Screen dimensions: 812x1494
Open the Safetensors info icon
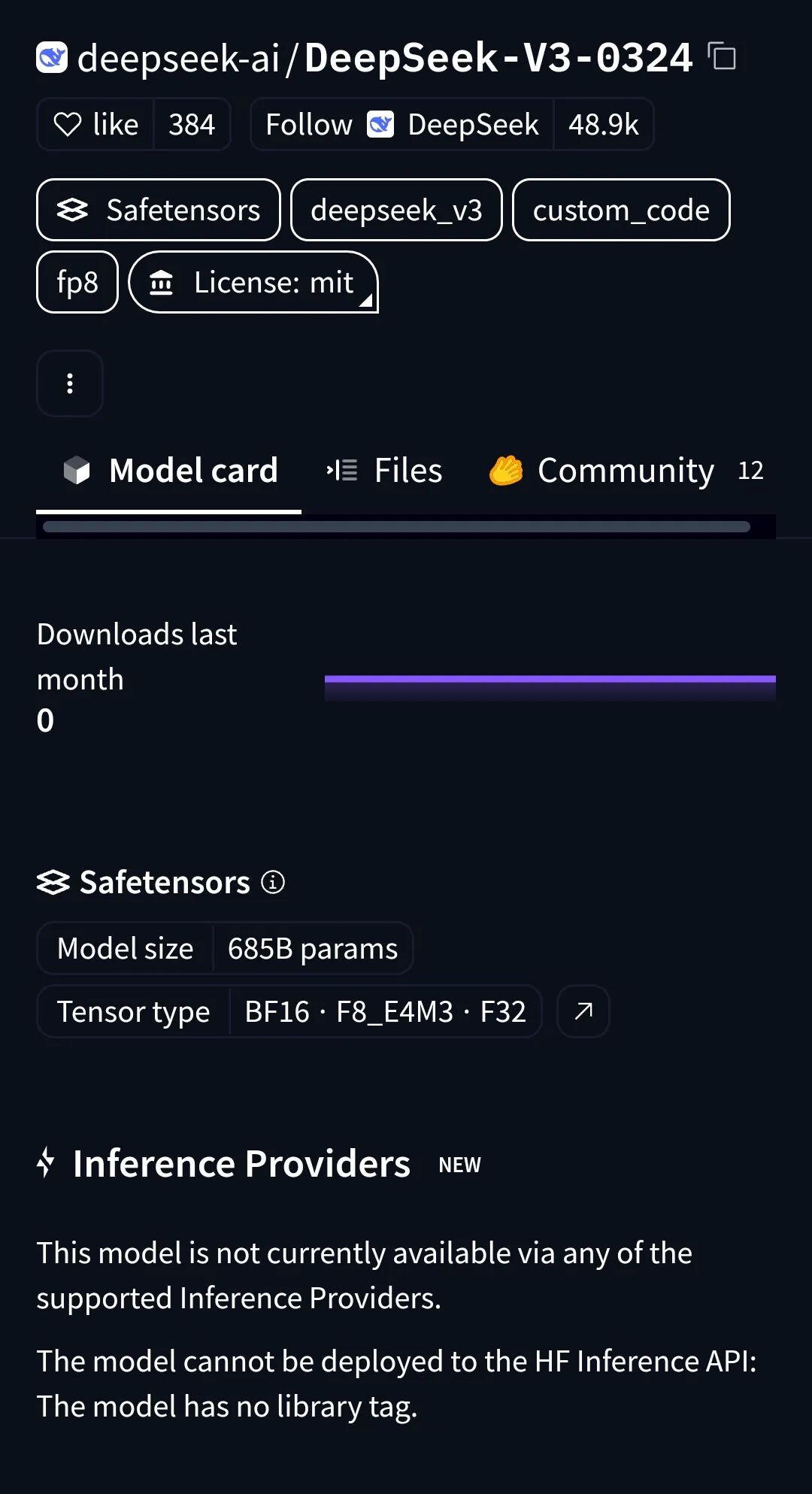pyautogui.click(x=273, y=882)
